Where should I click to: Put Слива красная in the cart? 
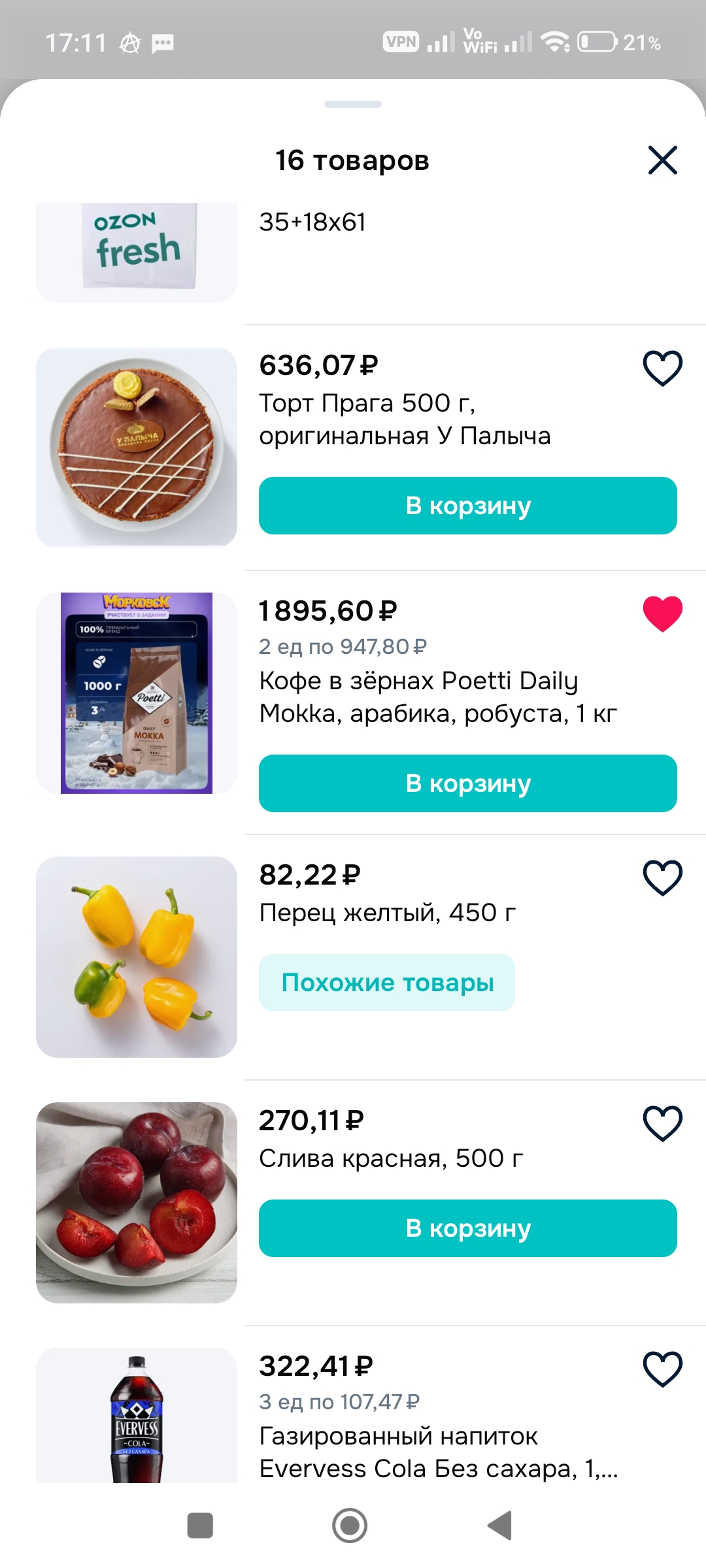coord(467,1228)
